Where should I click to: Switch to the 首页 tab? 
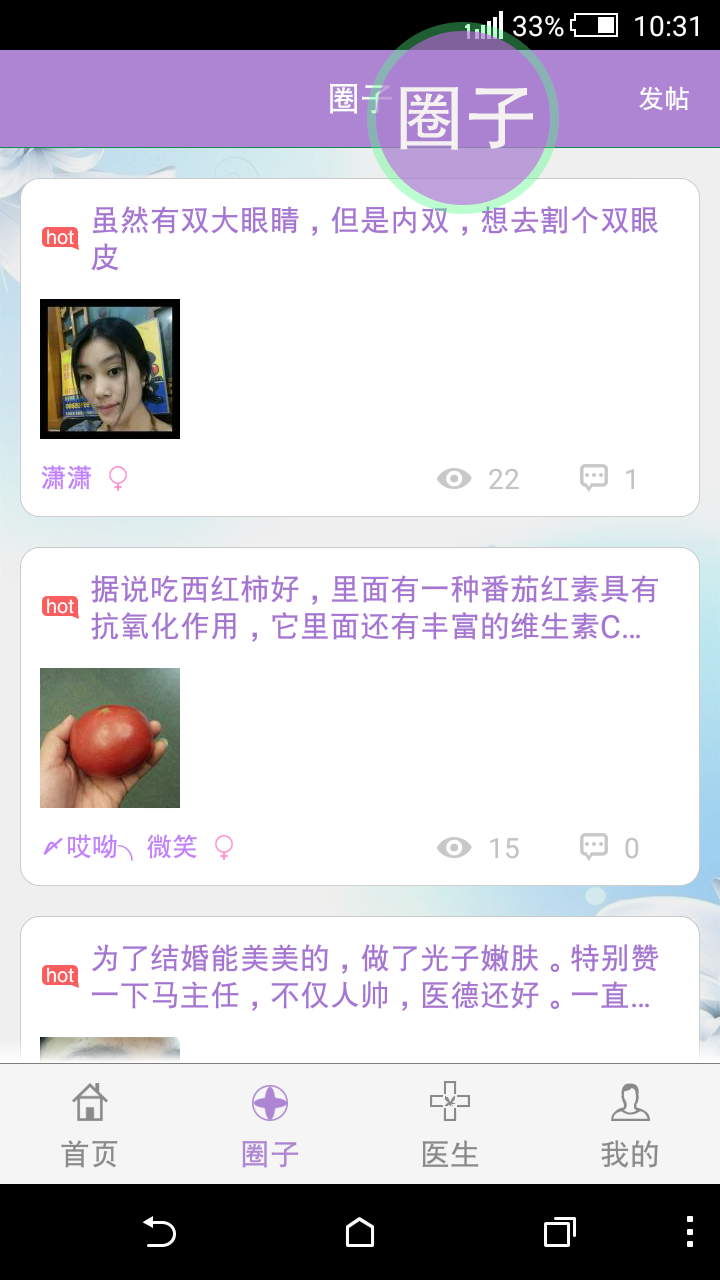(90, 1125)
